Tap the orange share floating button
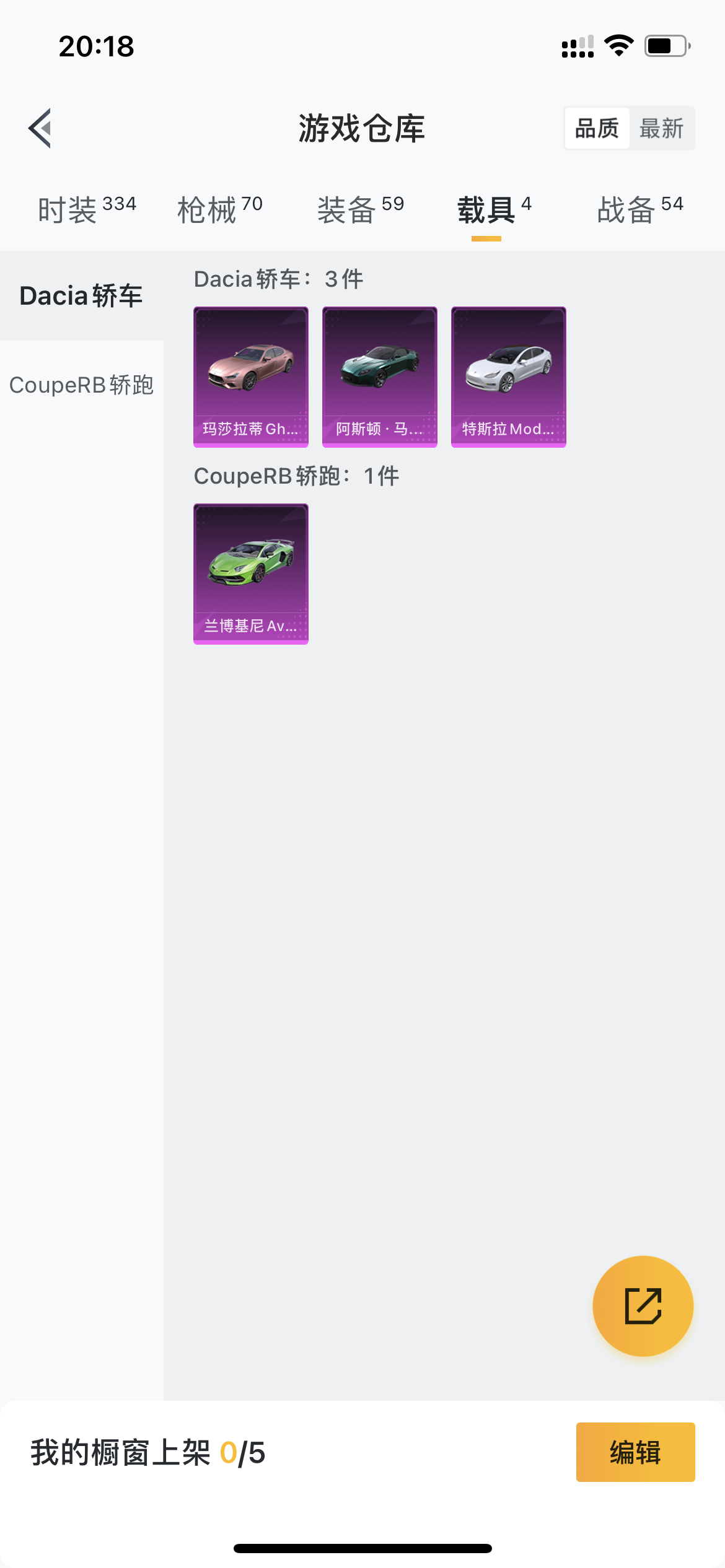Screen dimensions: 725x1568 (x=643, y=1306)
